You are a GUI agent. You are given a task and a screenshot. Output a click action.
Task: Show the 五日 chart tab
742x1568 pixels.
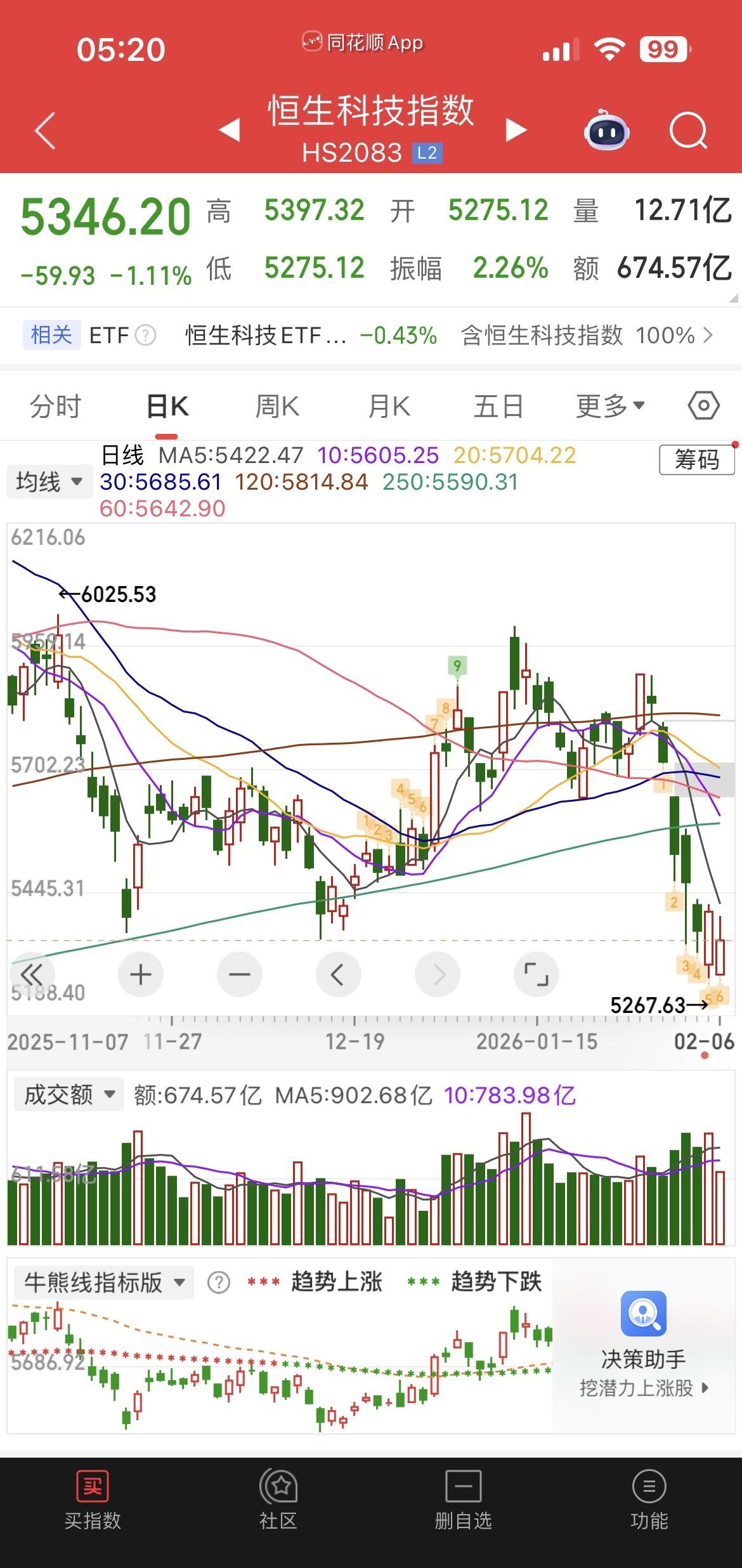tap(498, 407)
